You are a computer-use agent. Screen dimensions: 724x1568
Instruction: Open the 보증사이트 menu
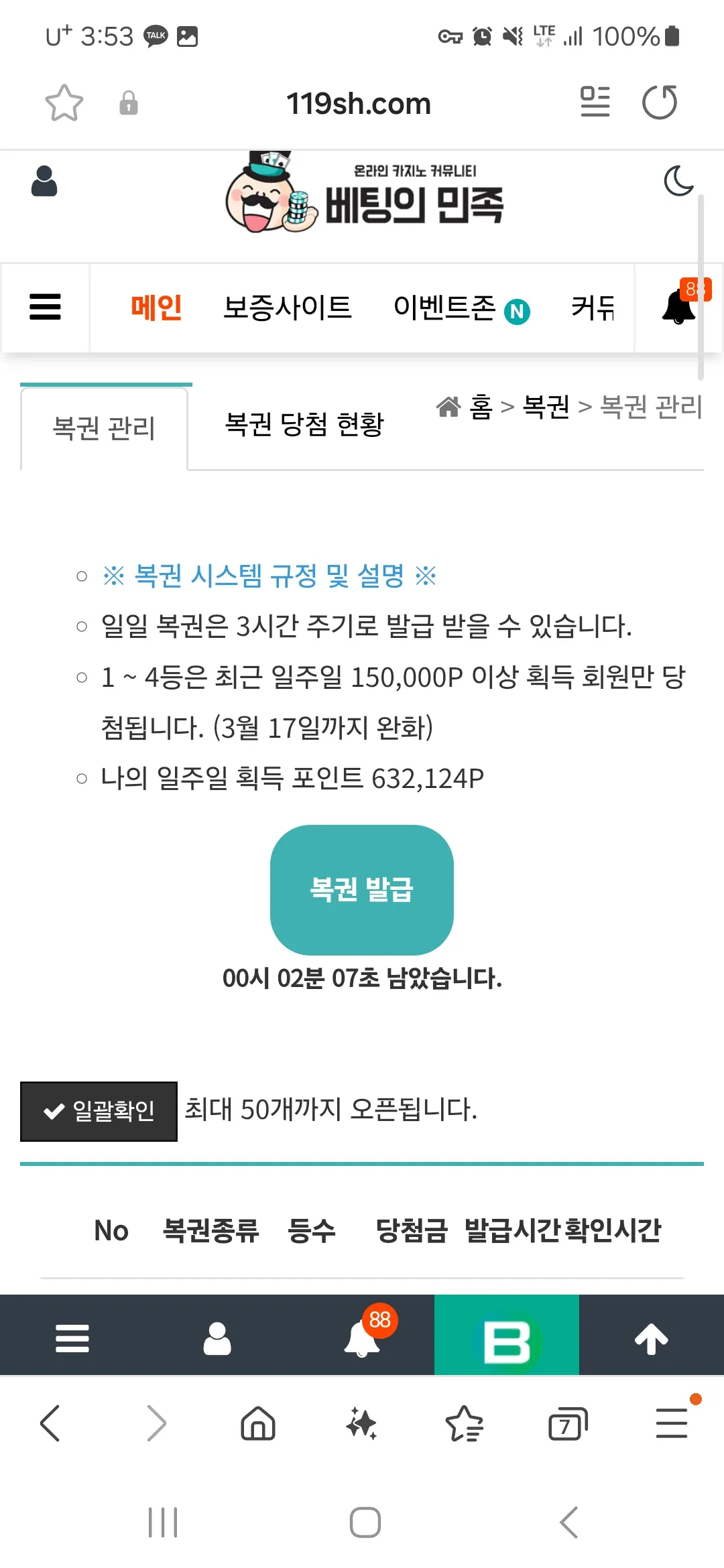click(x=288, y=308)
